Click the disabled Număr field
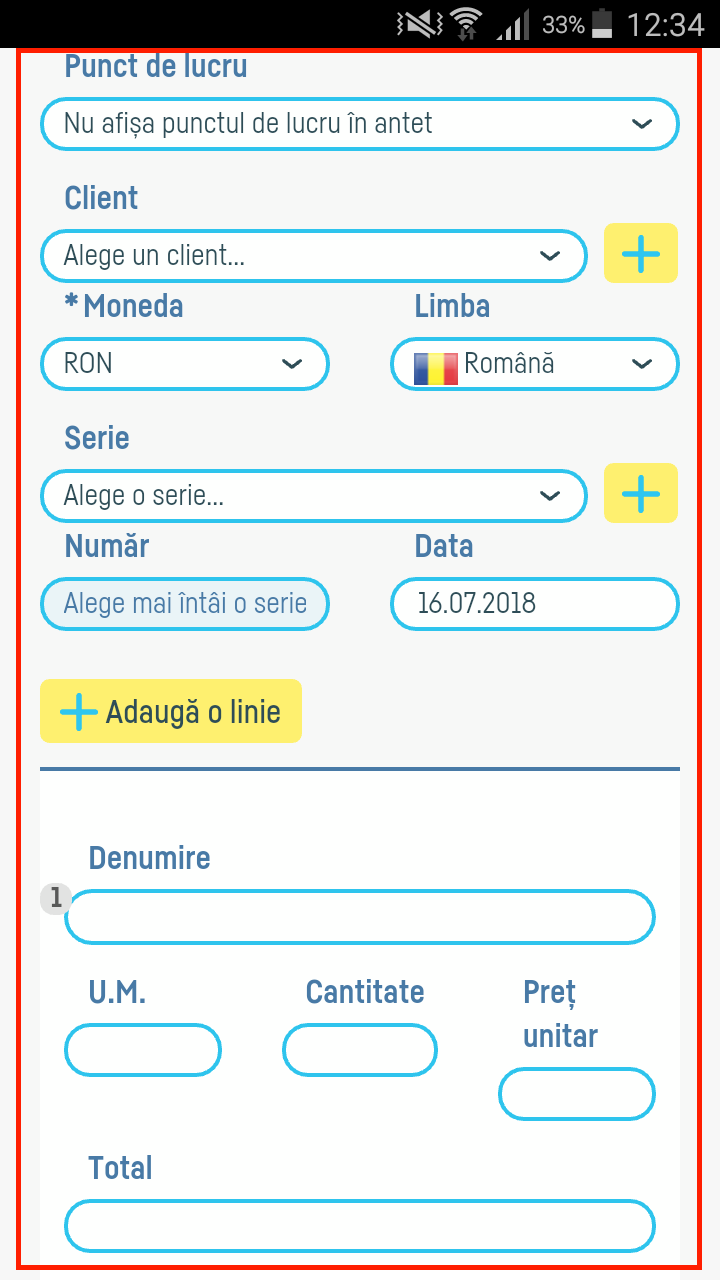 [184, 604]
